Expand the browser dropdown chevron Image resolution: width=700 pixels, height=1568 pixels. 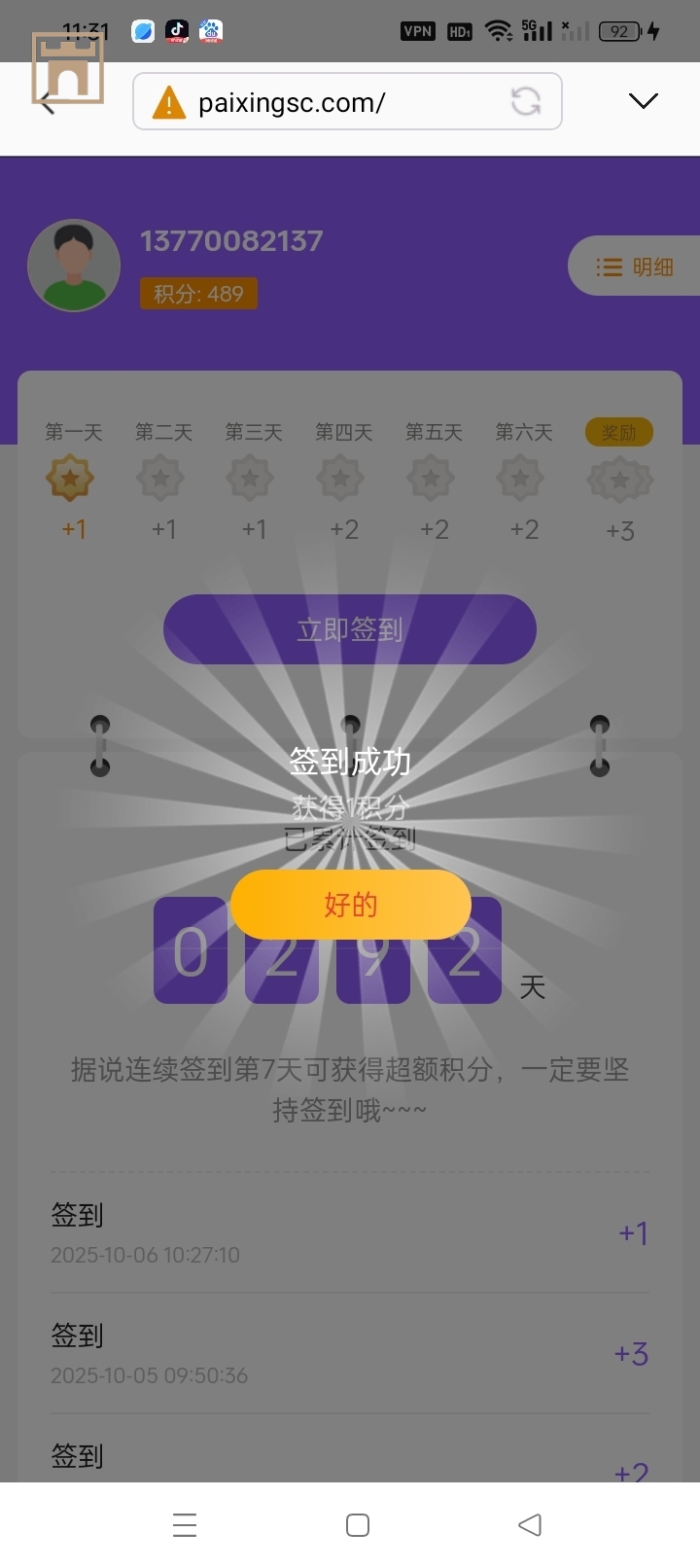pos(644,101)
